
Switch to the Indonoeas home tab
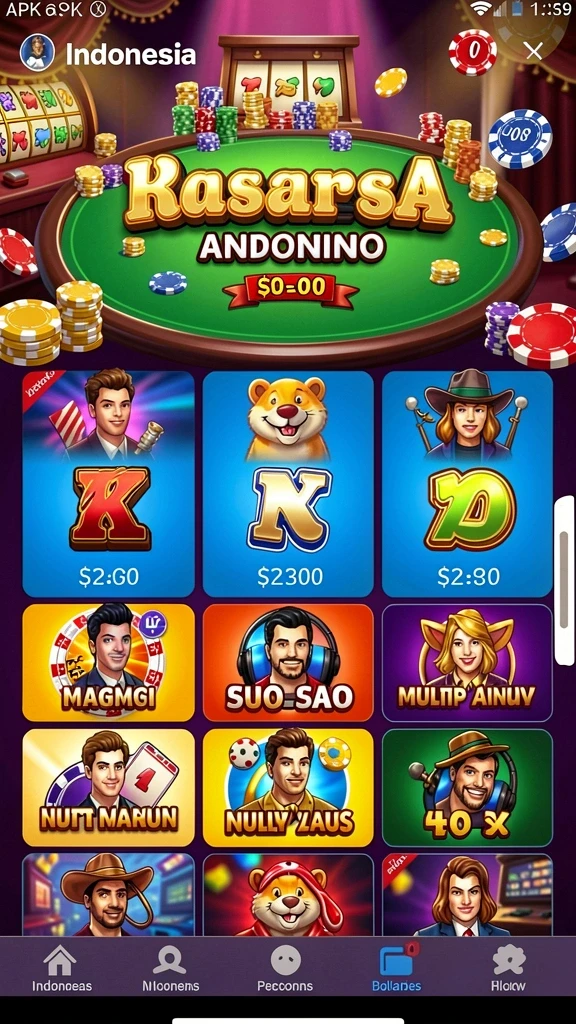point(61,968)
